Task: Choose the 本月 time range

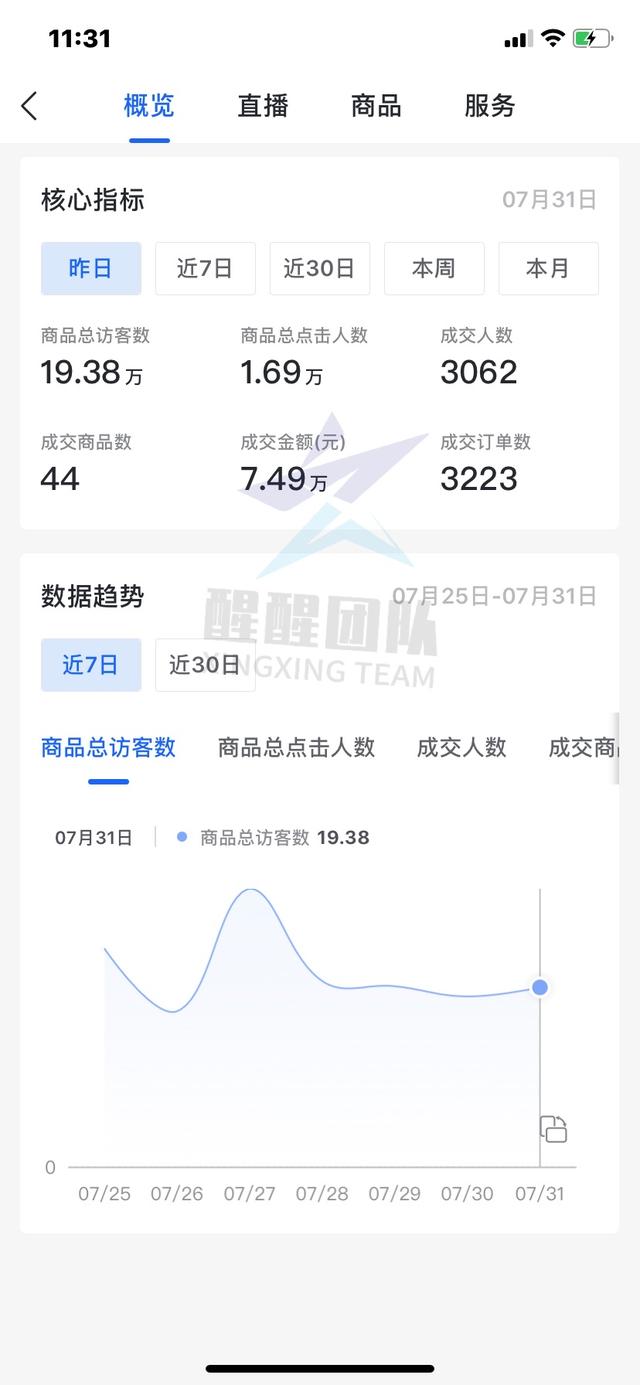Action: [548, 268]
